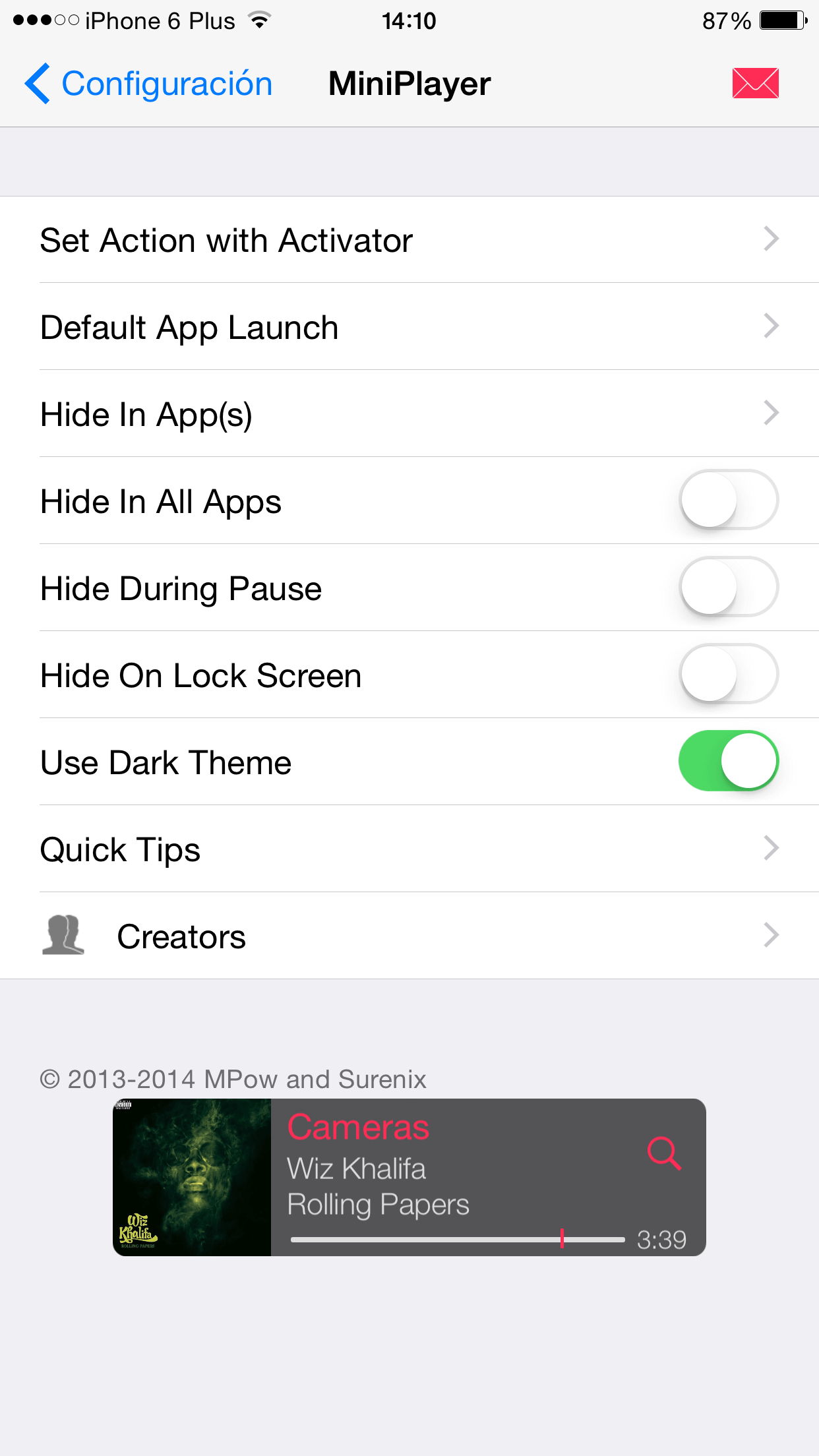819x1456 pixels.
Task: Tap the Rolling Papers album artwork
Action: (192, 1177)
